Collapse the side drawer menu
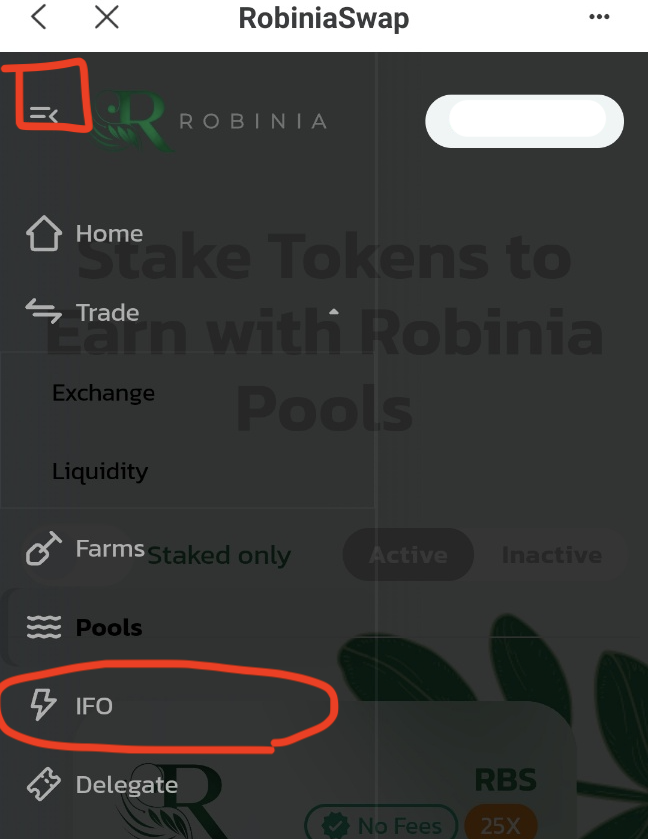Screen dimensions: 648x839 [44, 115]
